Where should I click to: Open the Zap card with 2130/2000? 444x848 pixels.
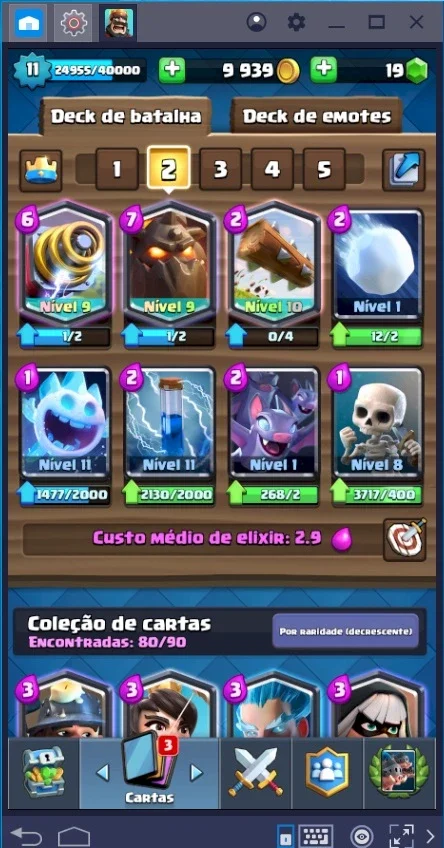click(x=169, y=423)
